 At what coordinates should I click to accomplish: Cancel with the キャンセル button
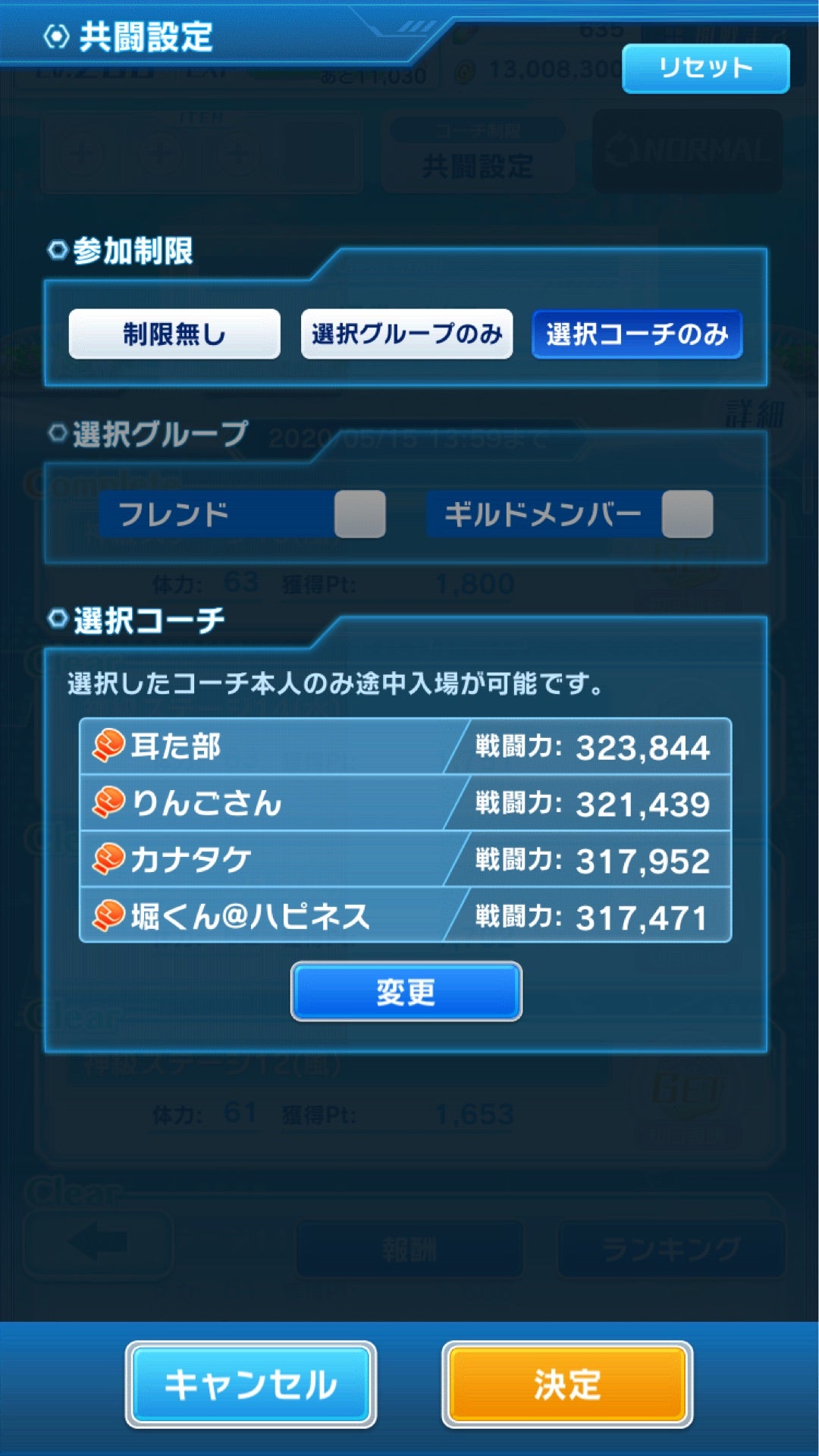[x=251, y=1385]
